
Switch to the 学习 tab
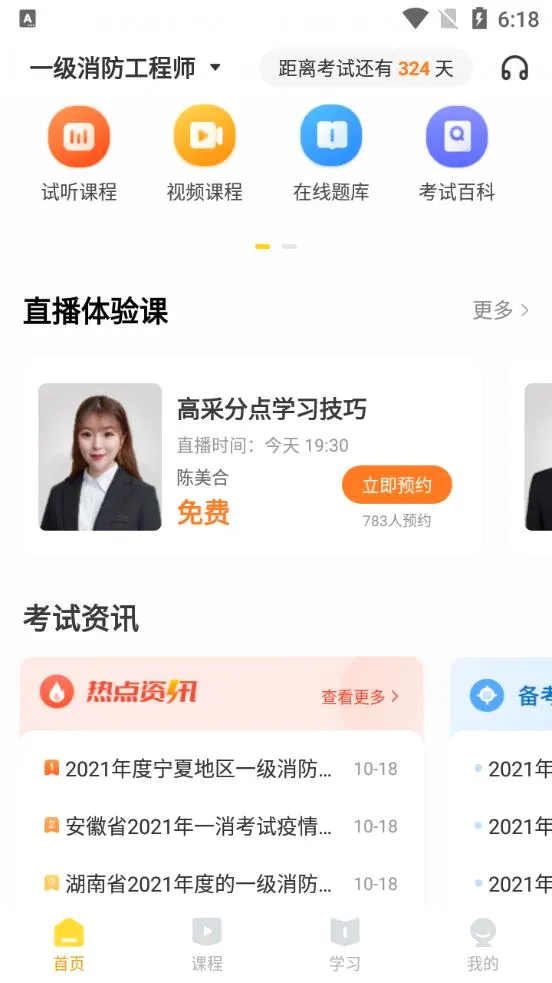345,945
